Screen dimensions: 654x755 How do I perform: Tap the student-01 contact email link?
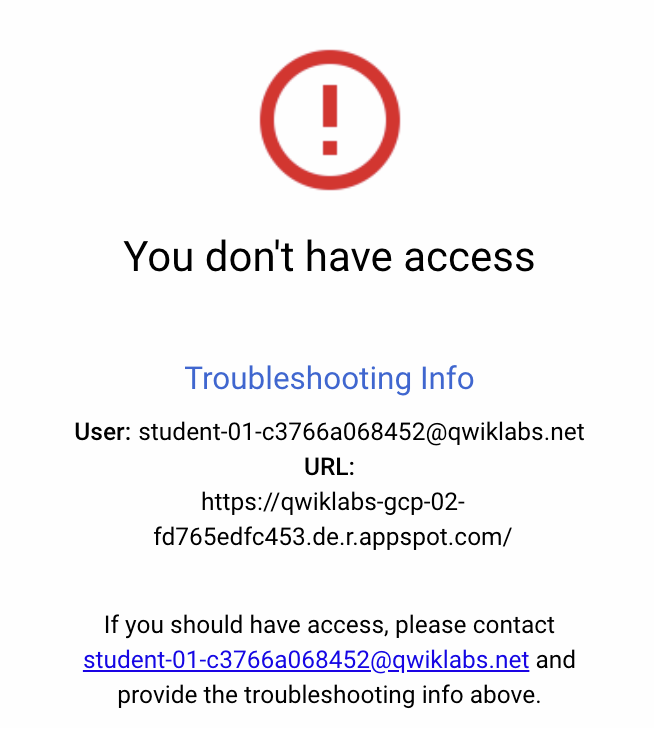[x=306, y=660]
